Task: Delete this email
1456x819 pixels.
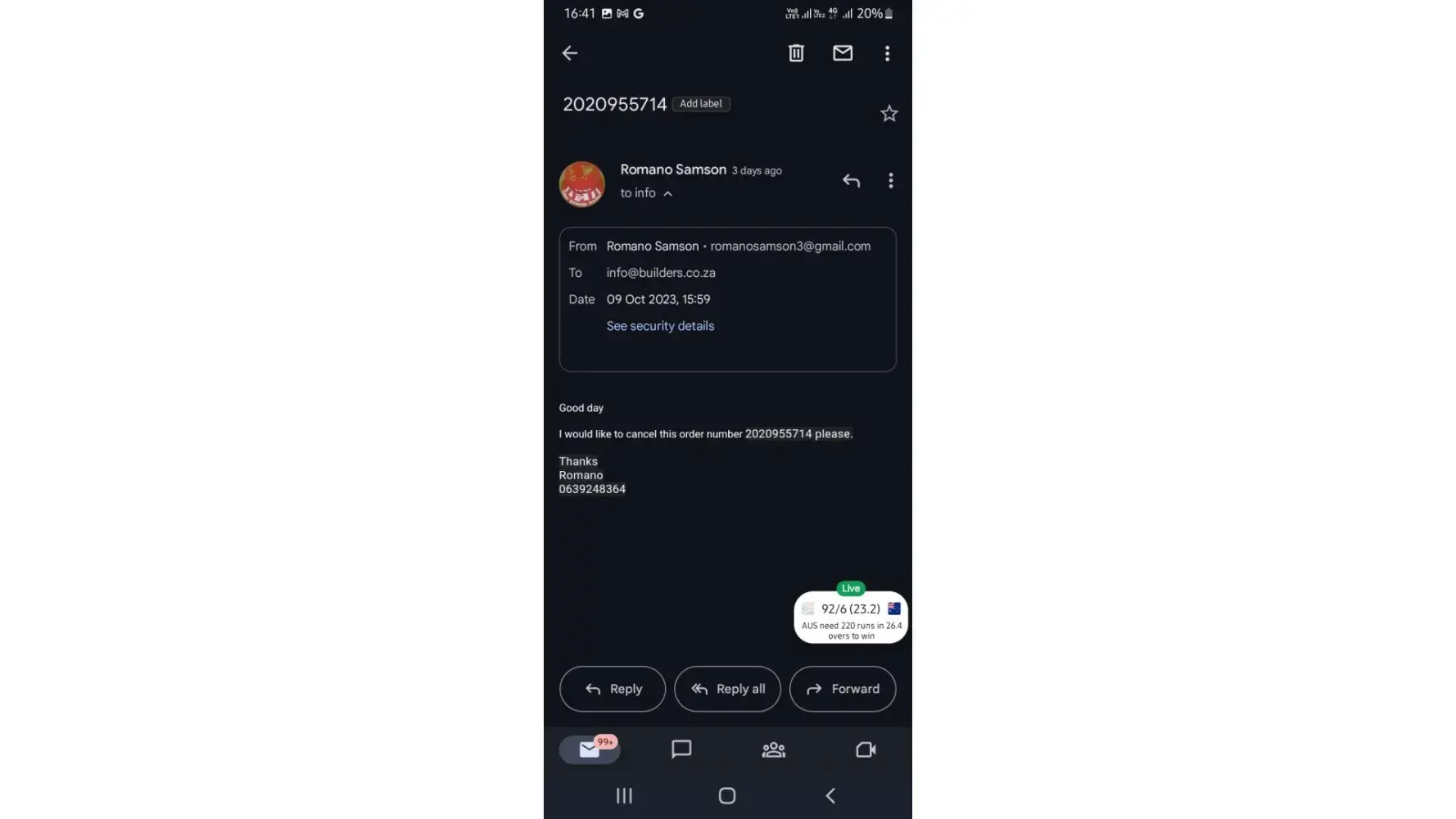Action: click(x=796, y=53)
